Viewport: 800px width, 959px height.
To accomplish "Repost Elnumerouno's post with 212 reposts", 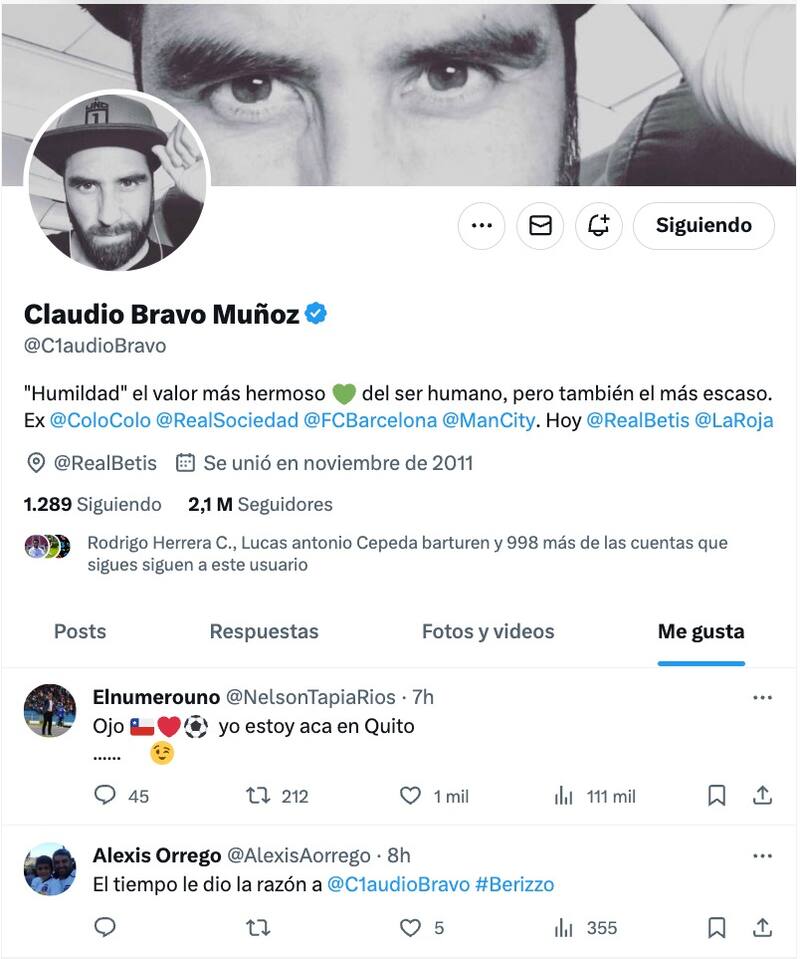I will 258,796.
